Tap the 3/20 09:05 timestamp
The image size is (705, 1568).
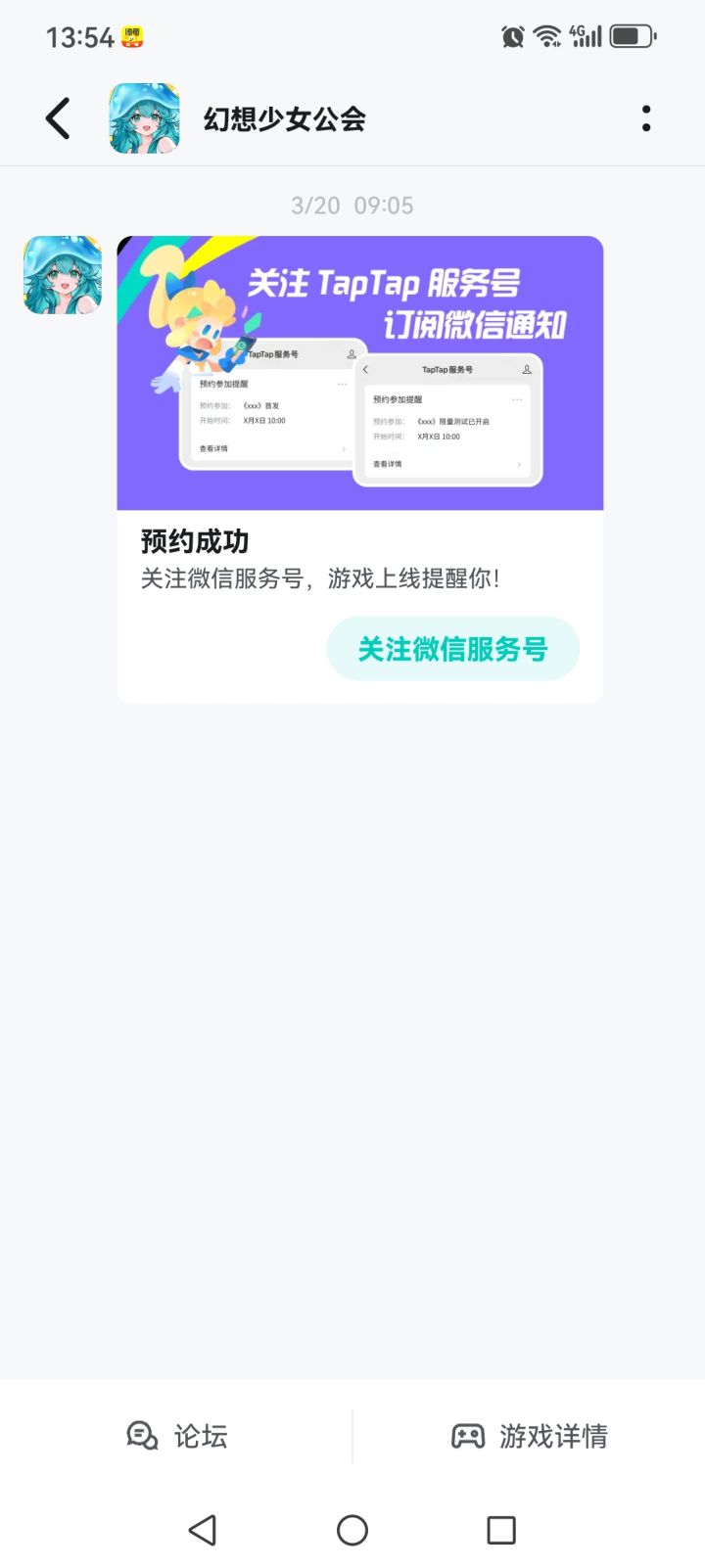pyautogui.click(x=352, y=205)
